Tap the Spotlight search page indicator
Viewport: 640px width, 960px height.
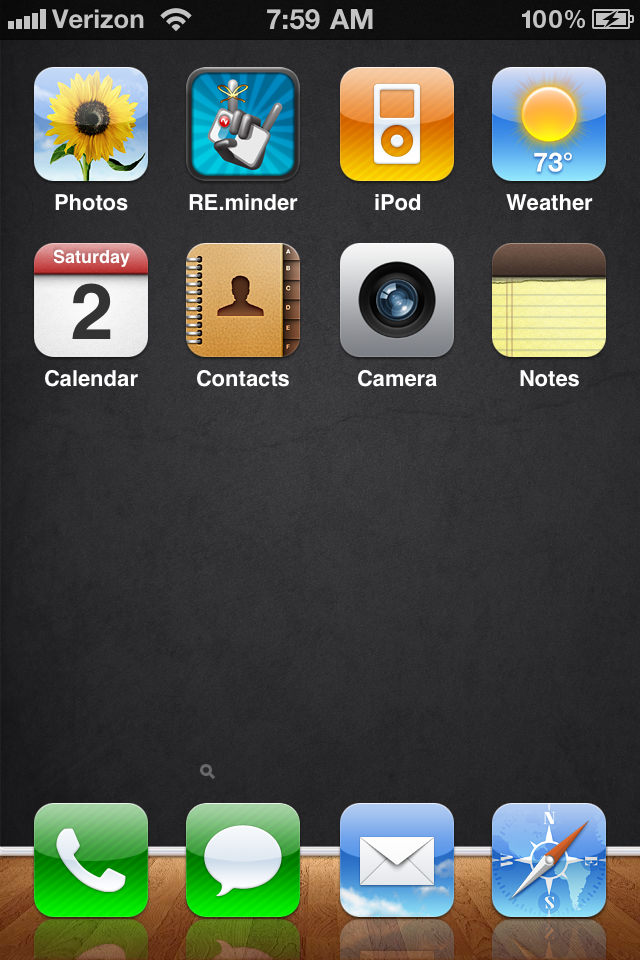pos(207,771)
